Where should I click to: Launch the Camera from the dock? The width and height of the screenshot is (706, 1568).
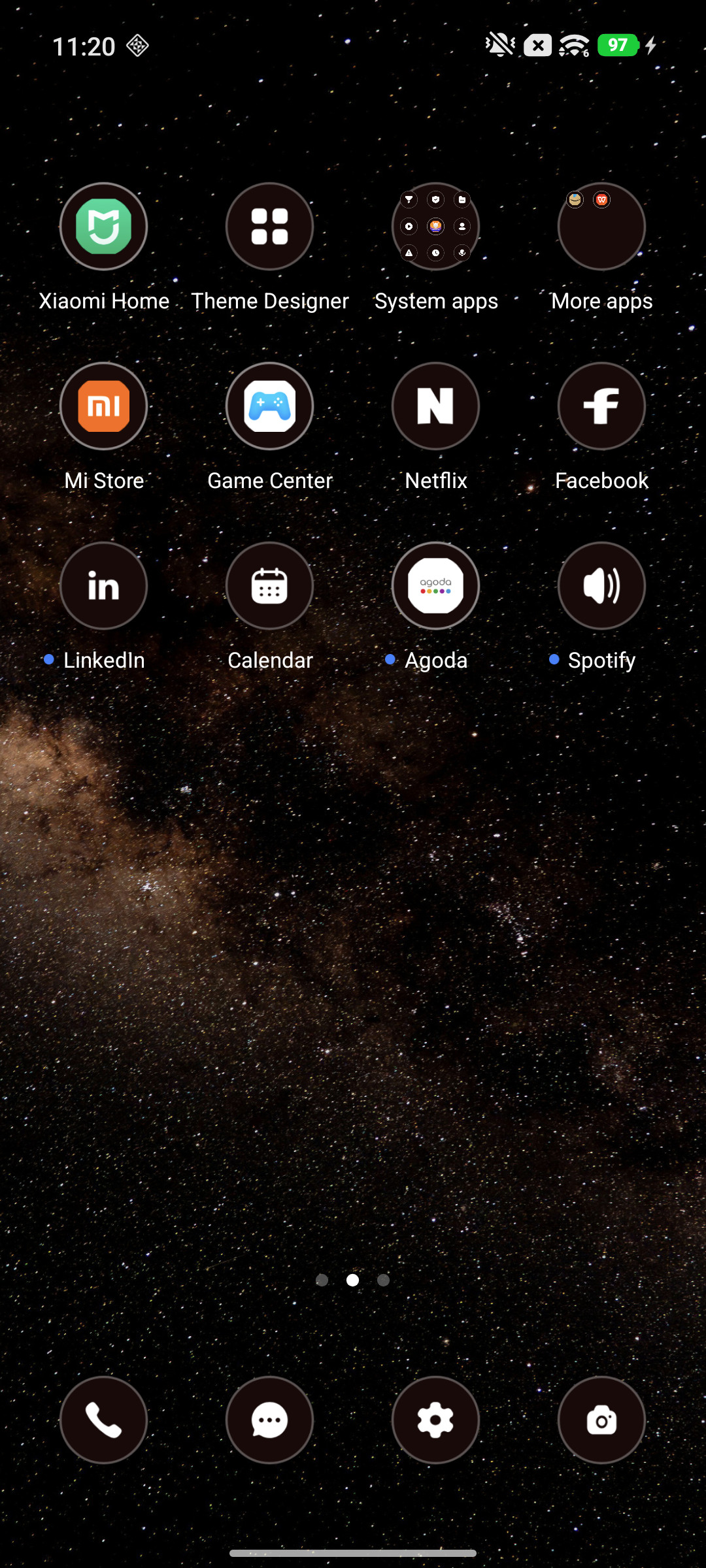[x=601, y=1420]
